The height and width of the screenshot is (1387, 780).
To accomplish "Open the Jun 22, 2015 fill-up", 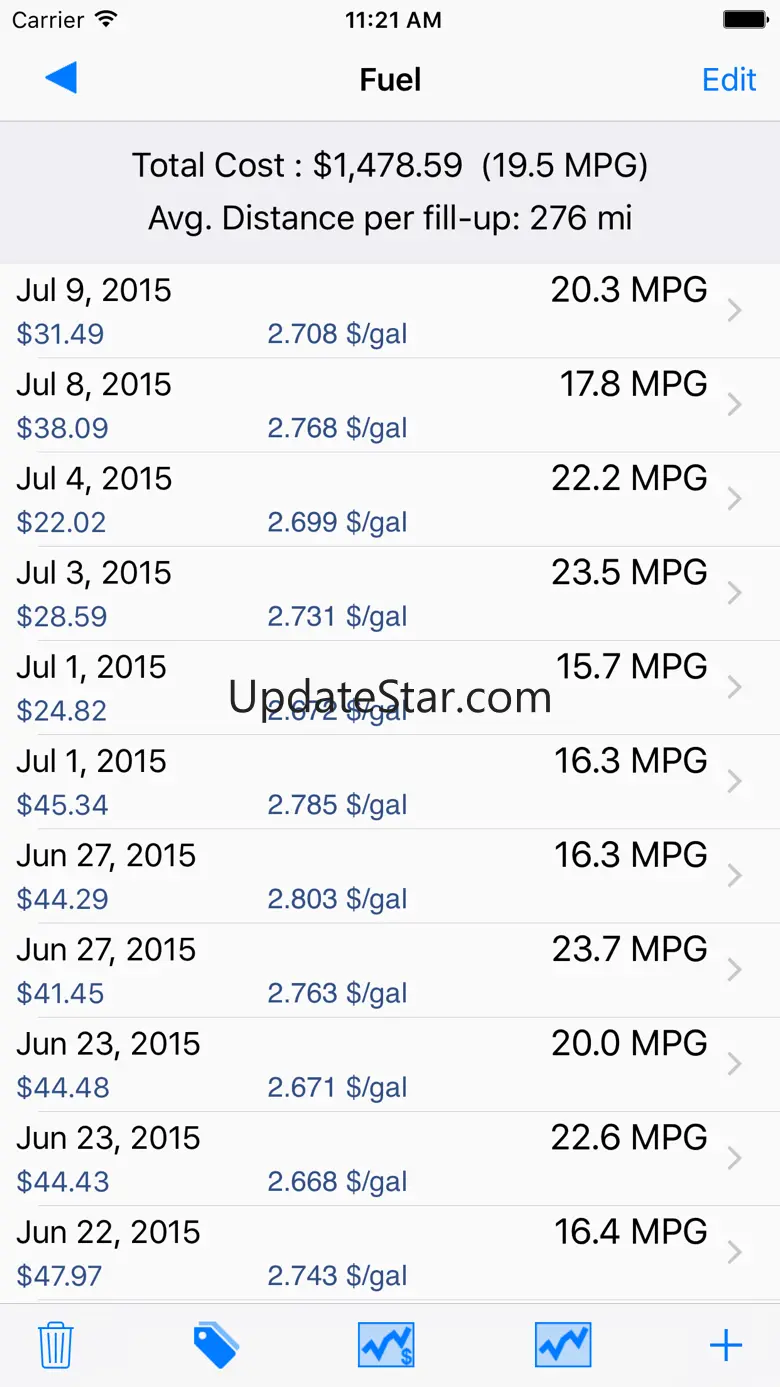I will point(390,1252).
